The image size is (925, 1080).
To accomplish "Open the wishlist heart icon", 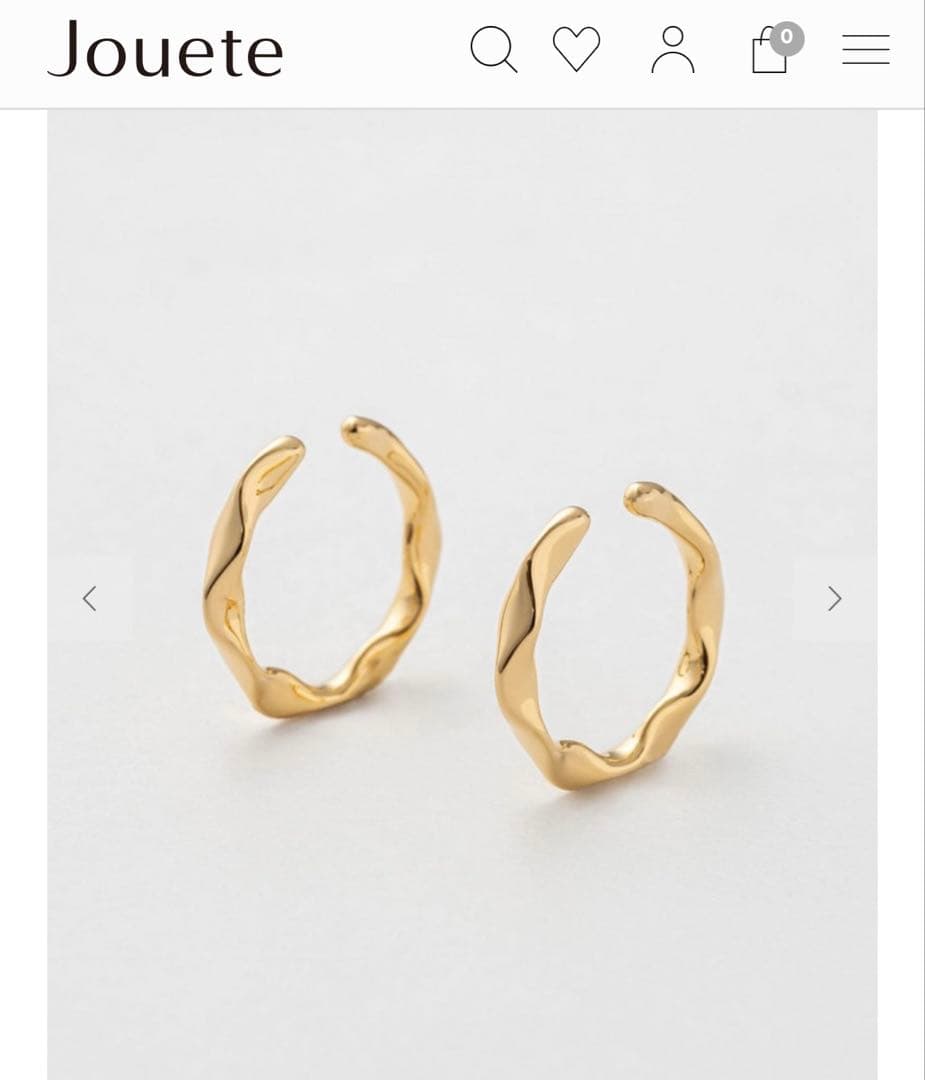I will click(577, 49).
